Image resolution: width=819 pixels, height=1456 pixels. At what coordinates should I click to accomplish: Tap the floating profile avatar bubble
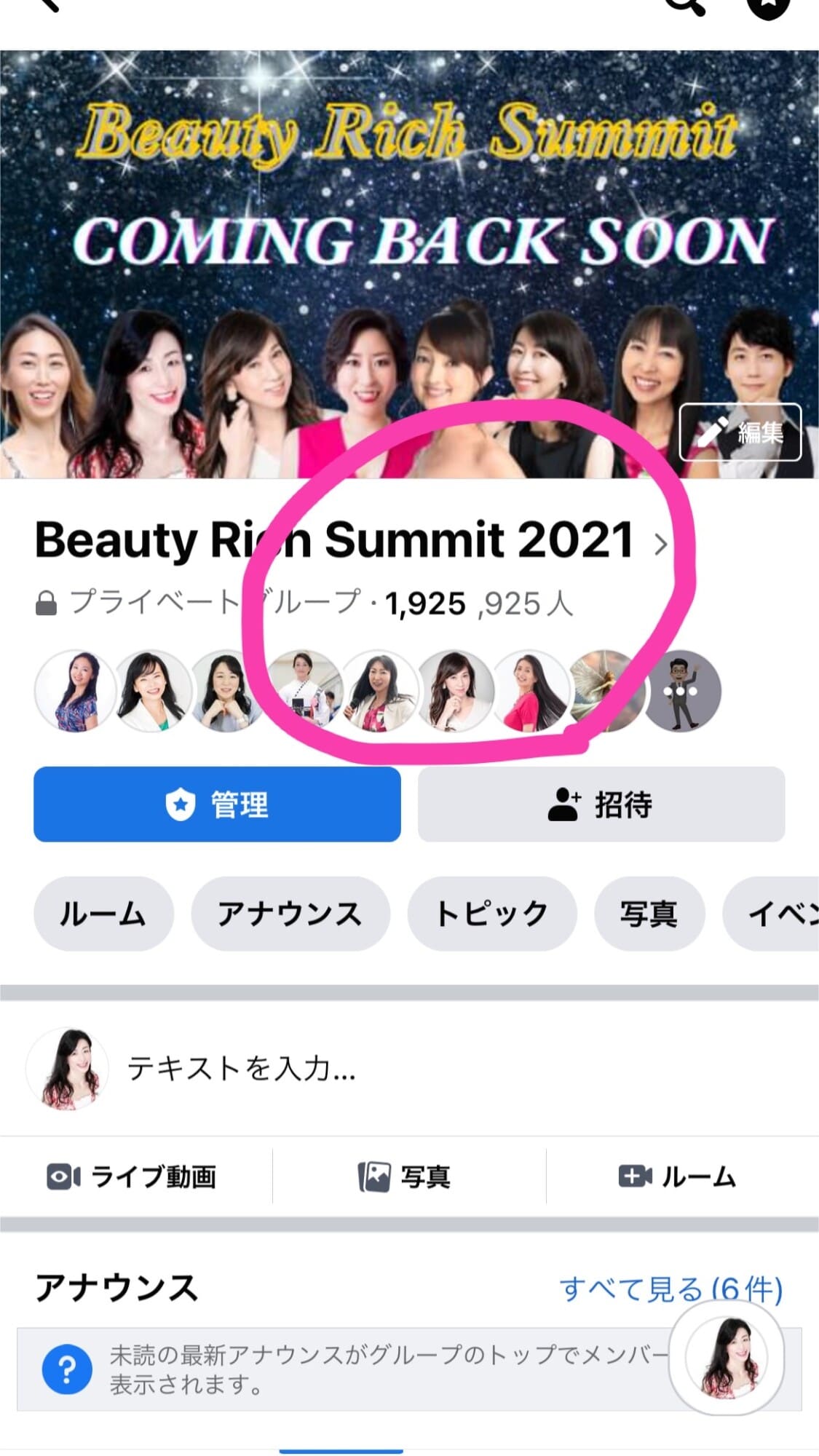[x=727, y=1358]
